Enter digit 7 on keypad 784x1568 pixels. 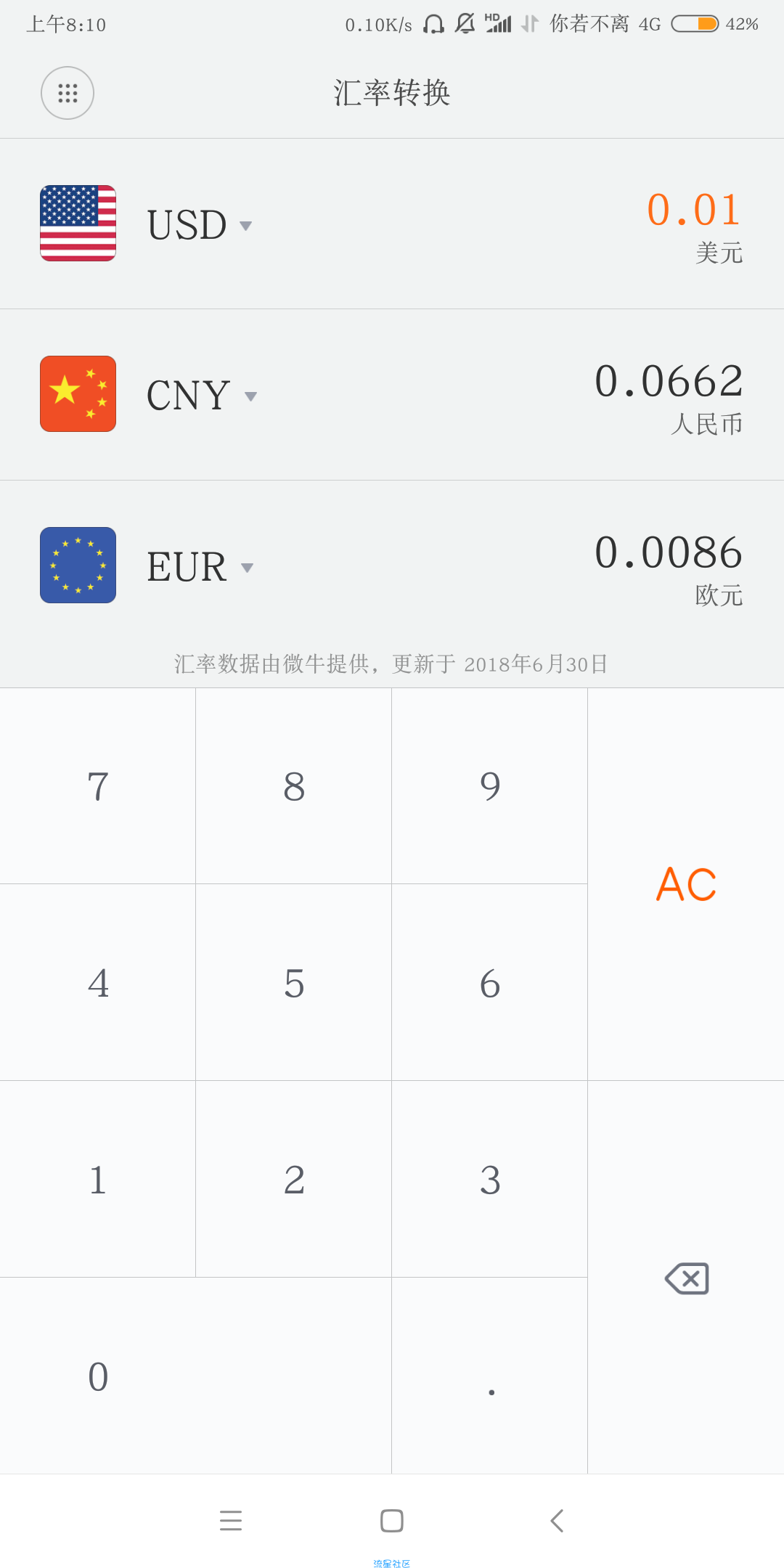click(98, 786)
